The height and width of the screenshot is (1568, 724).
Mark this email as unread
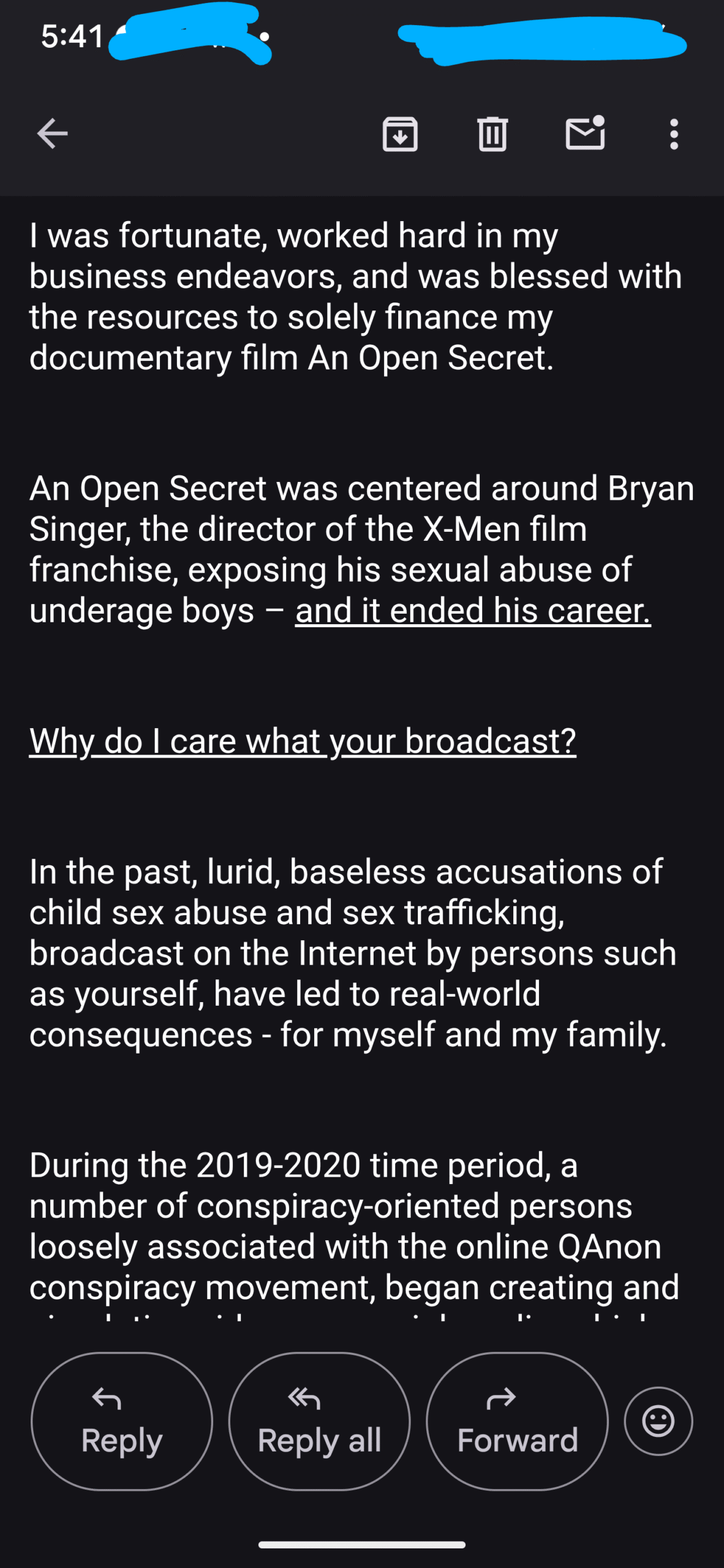coord(585,132)
